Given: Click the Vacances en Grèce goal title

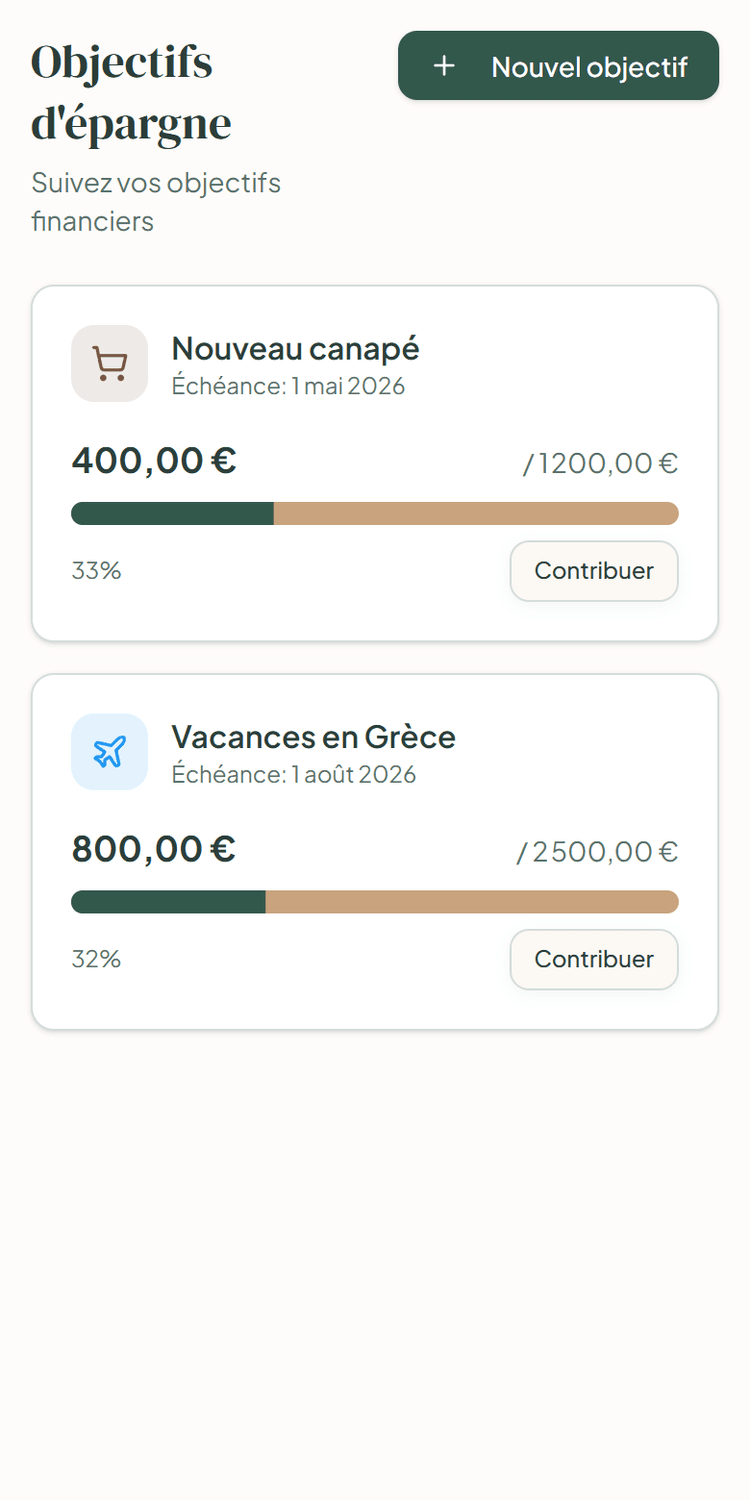Looking at the screenshot, I should tap(313, 737).
